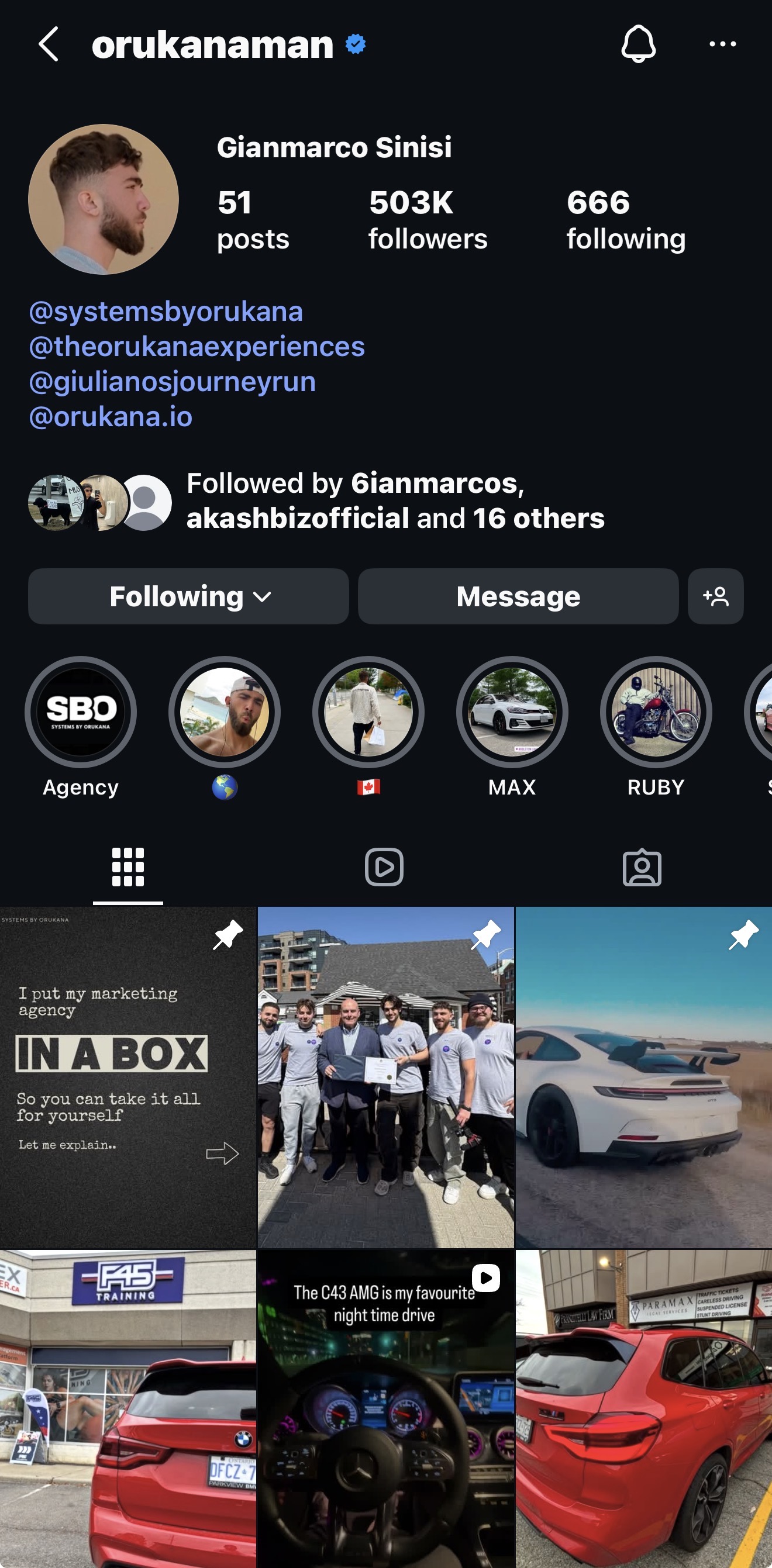Open the notifications bell for this profile
This screenshot has height=1568, width=772.
[637, 44]
